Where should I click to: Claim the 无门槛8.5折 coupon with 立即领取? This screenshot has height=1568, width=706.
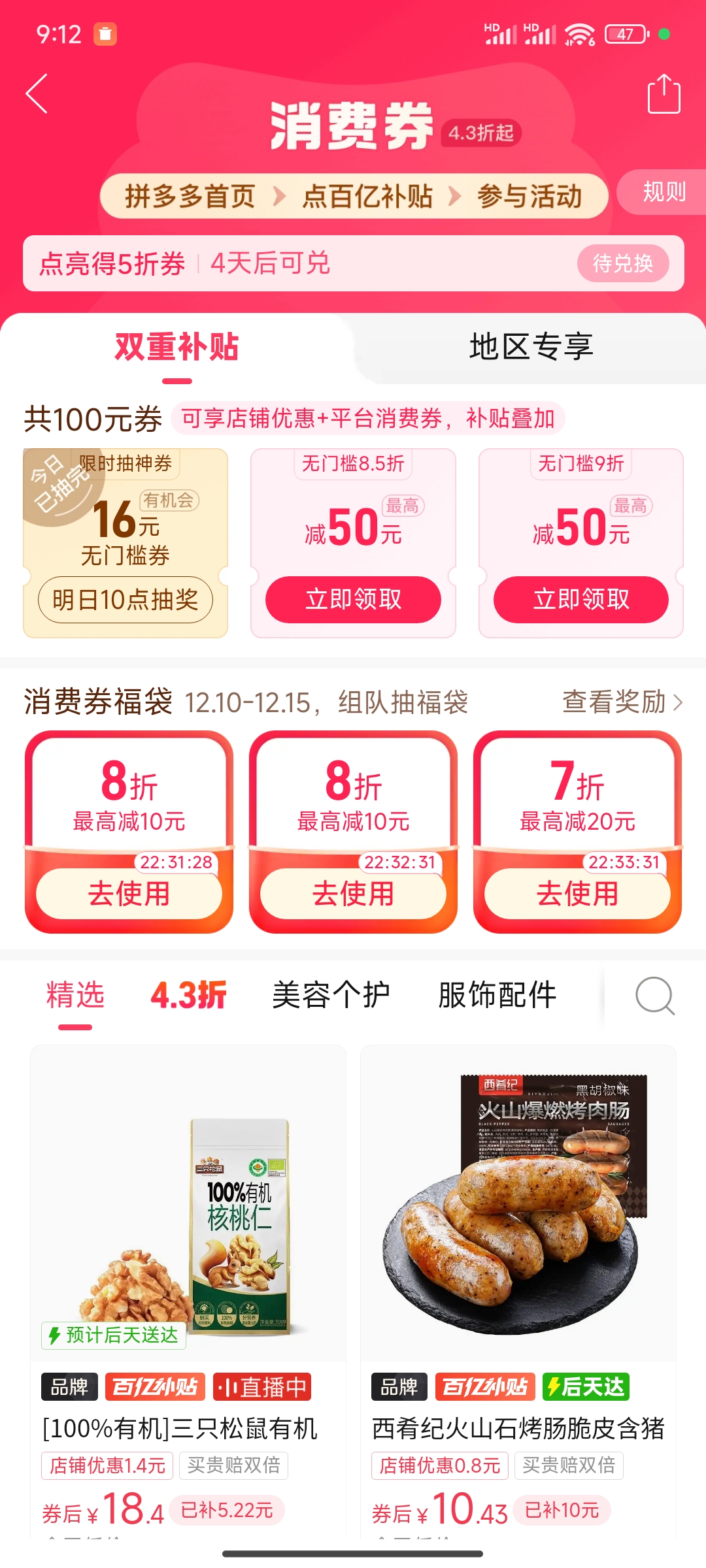(x=353, y=599)
